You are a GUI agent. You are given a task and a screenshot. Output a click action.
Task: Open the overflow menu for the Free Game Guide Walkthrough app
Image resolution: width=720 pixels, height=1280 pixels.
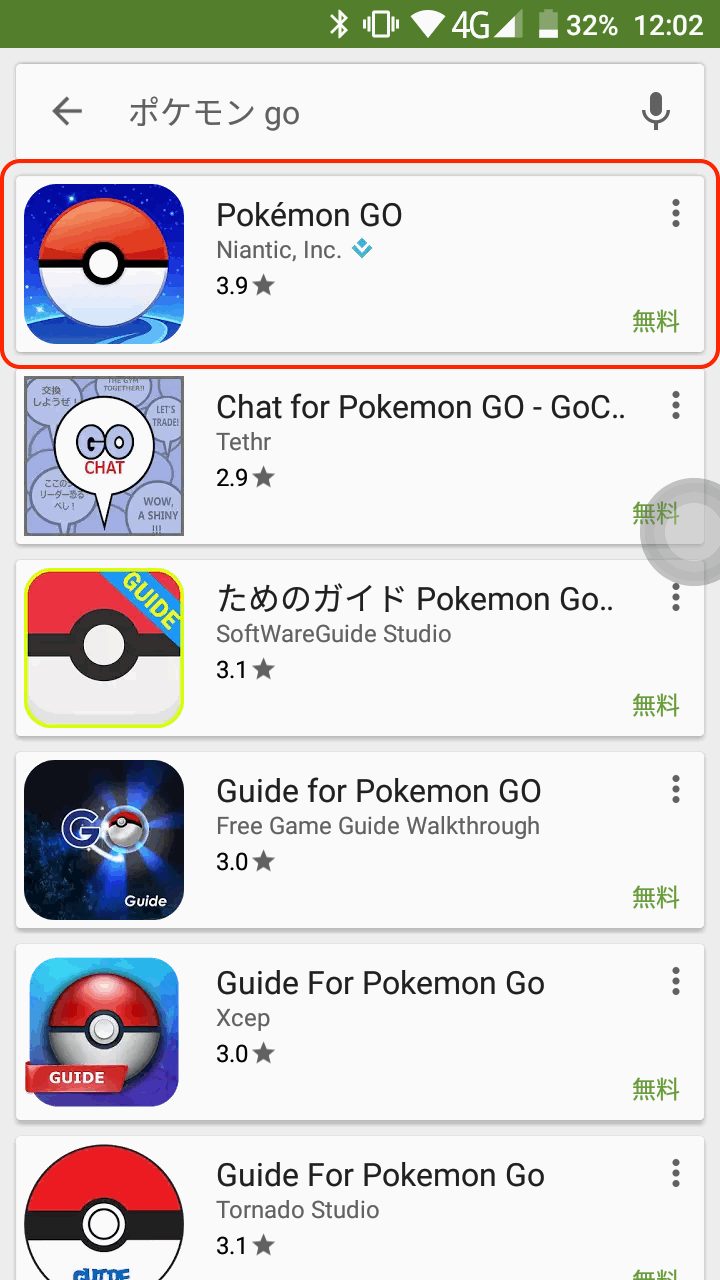click(676, 789)
